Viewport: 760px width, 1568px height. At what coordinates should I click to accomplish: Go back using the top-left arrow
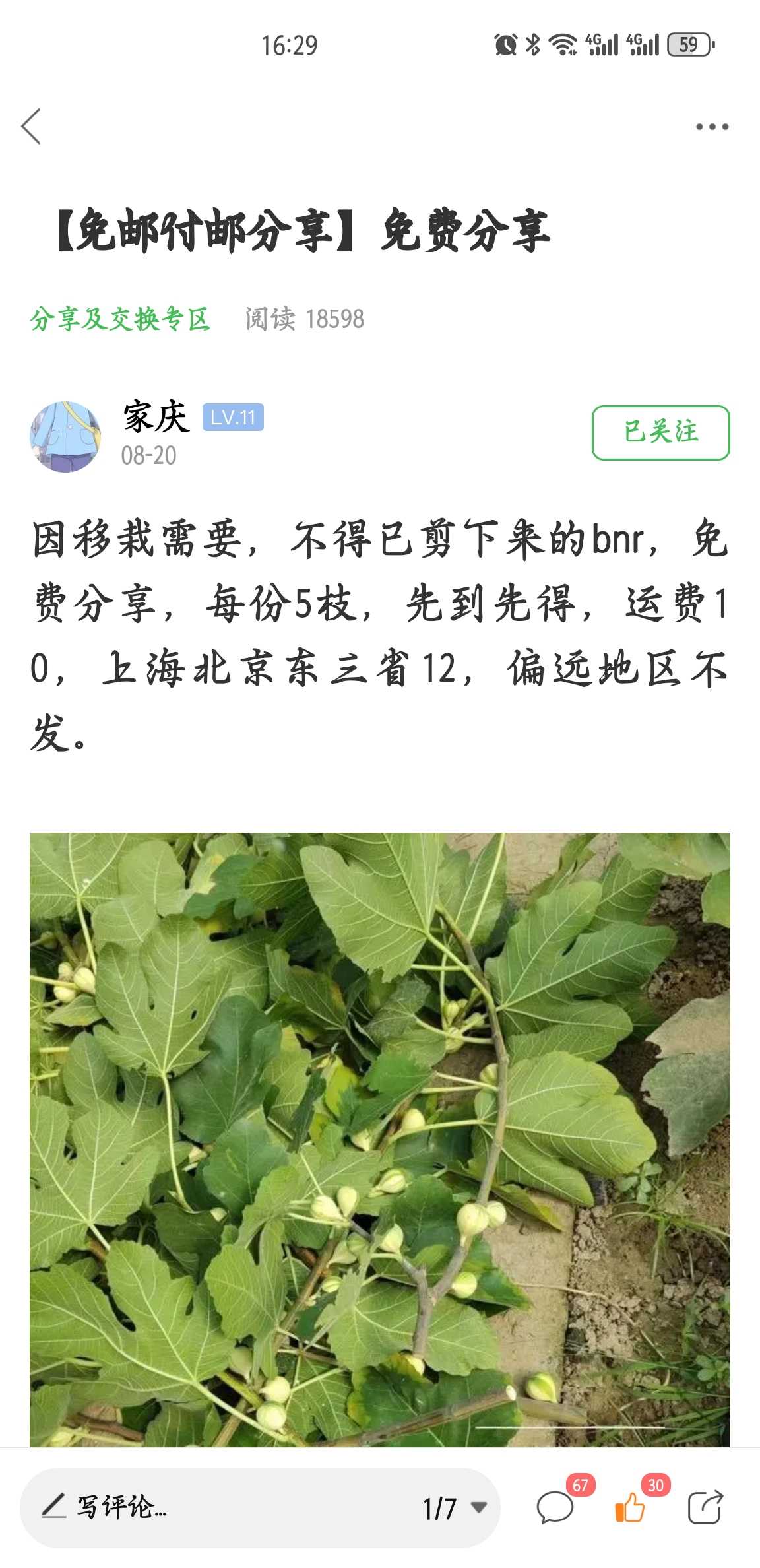tap(31, 126)
